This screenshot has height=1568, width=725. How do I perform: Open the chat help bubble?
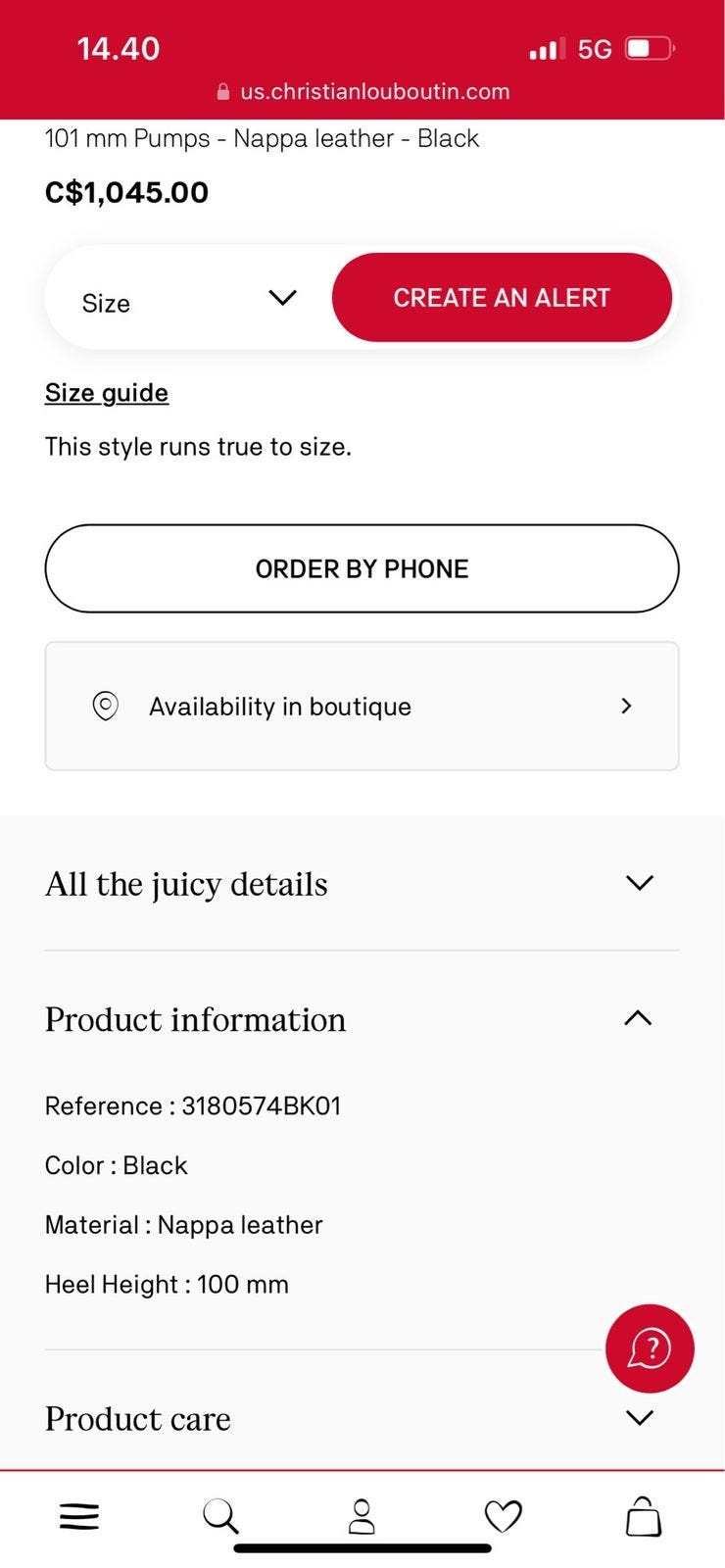click(650, 1348)
